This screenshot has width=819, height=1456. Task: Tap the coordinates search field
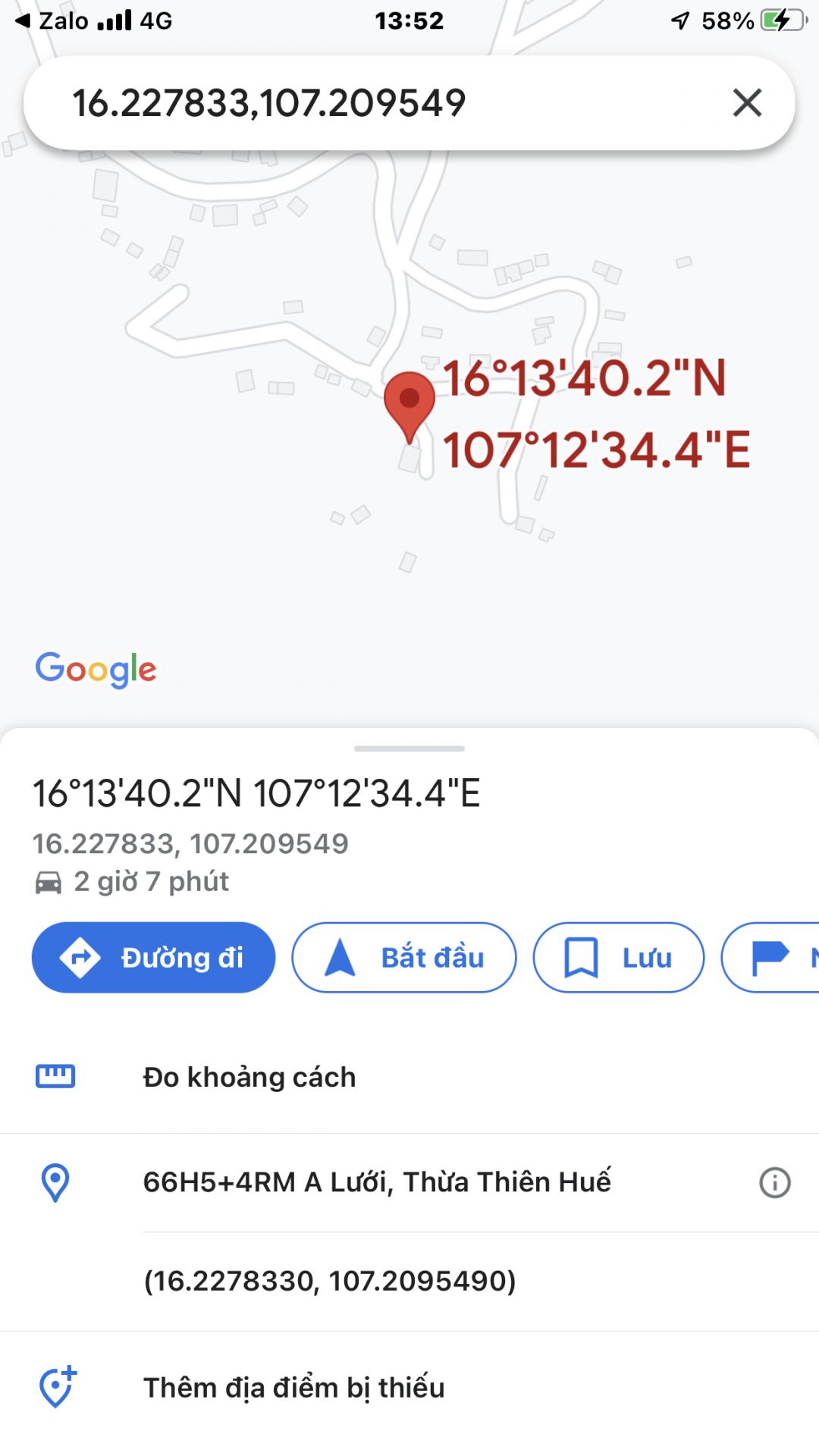tap(364, 102)
